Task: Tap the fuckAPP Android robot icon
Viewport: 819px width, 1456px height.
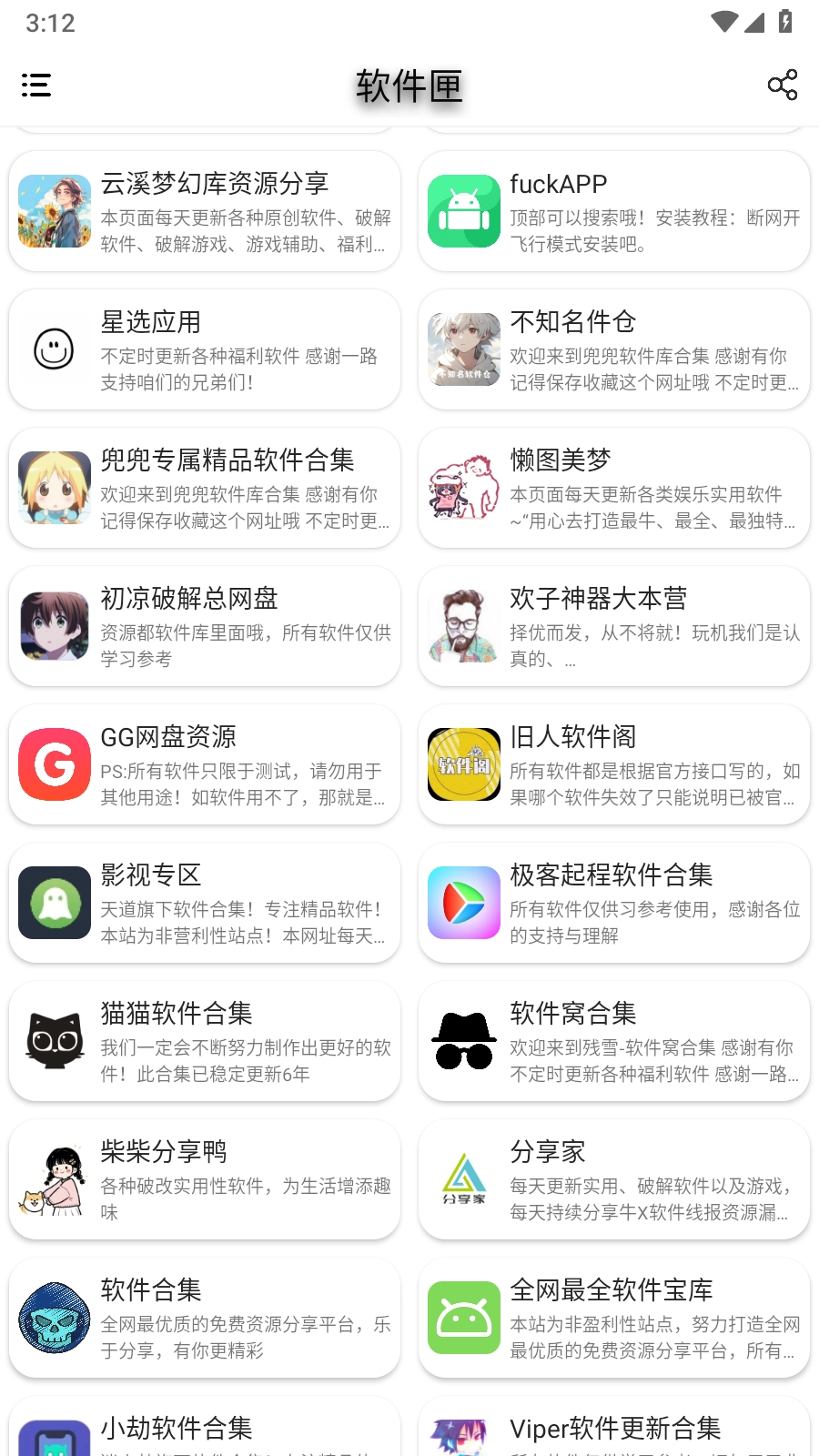Action: (x=464, y=211)
